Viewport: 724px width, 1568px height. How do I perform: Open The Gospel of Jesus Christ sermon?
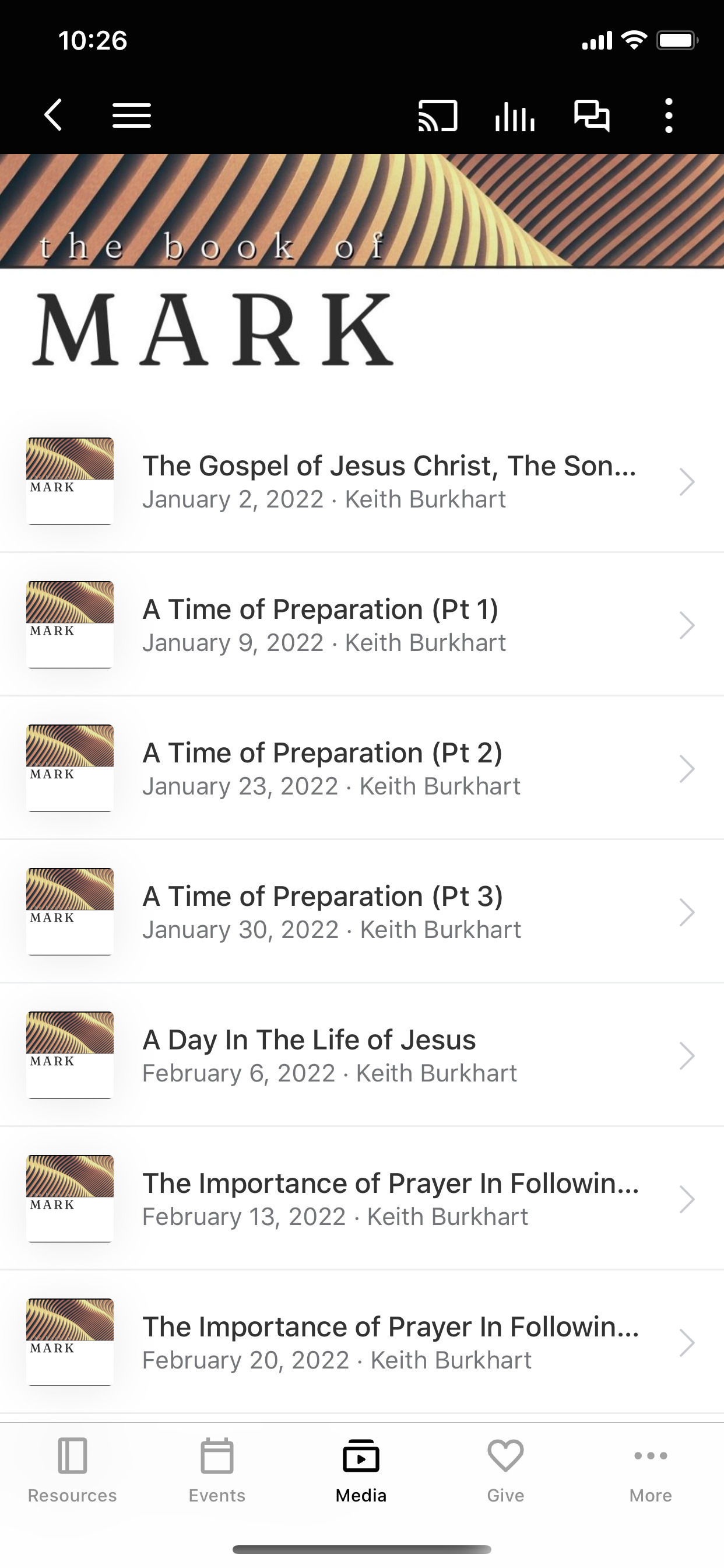[362, 481]
